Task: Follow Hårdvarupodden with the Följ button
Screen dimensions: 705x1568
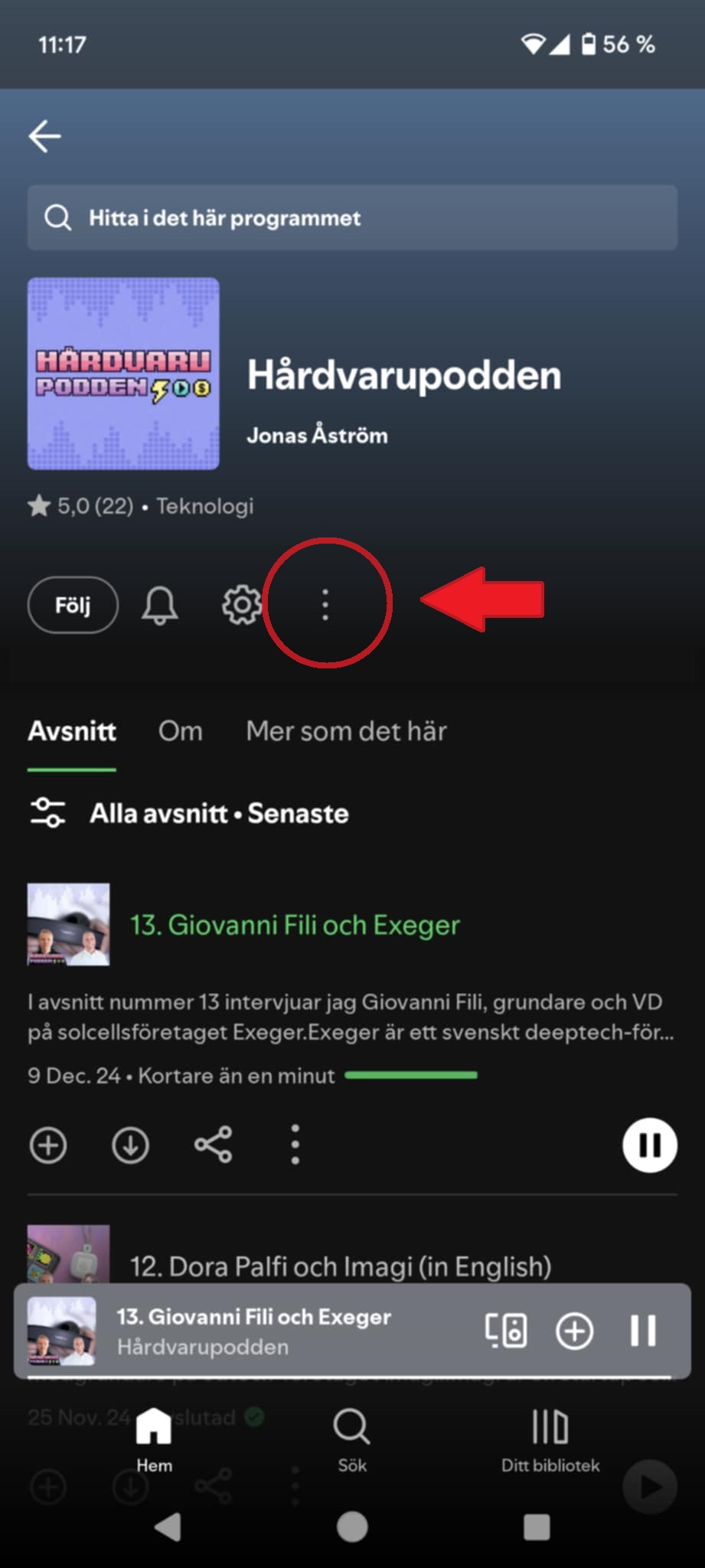Action: (73, 605)
